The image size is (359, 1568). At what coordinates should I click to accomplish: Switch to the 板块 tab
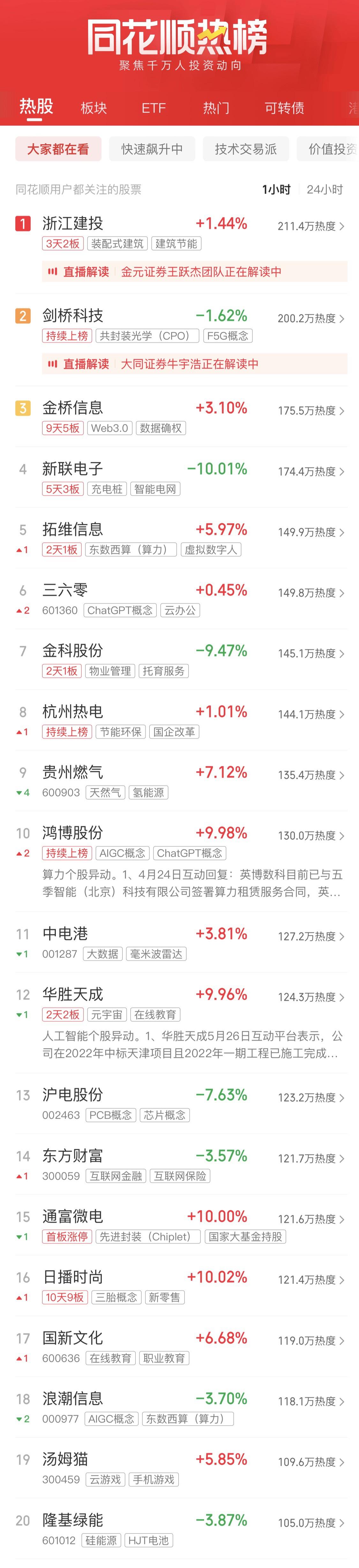(x=94, y=108)
